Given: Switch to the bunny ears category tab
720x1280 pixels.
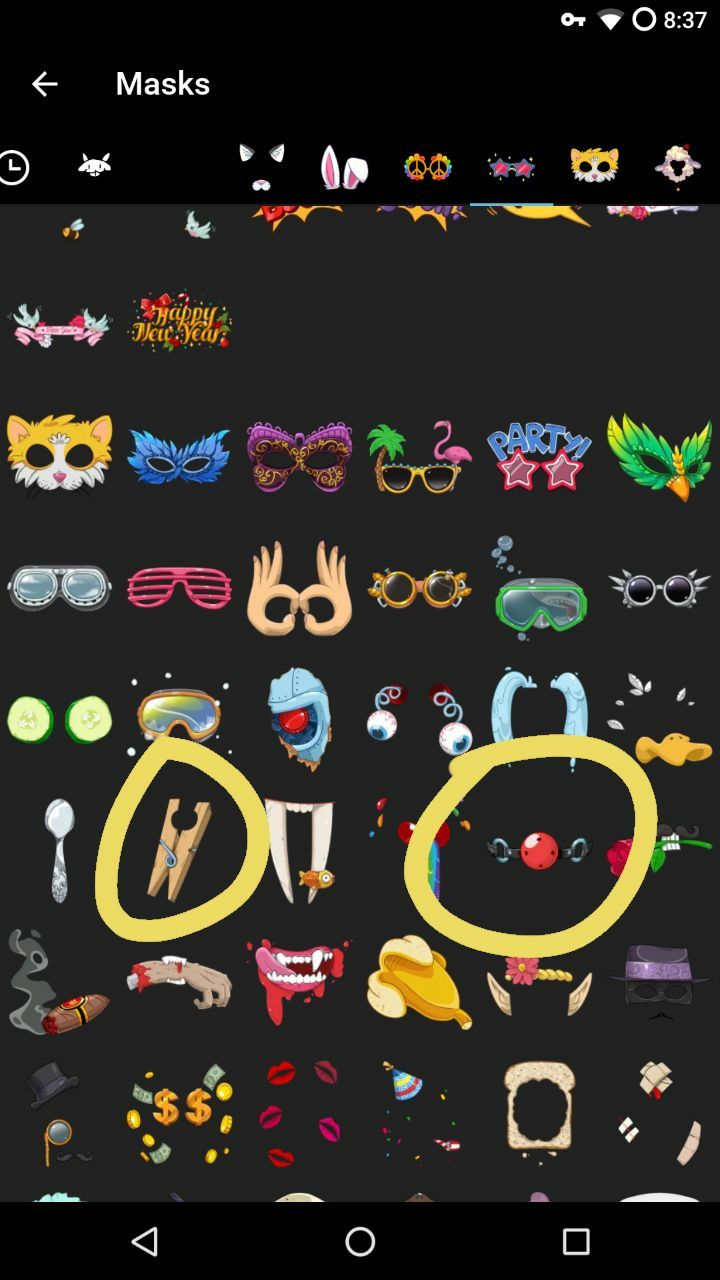Looking at the screenshot, I should click(343, 167).
